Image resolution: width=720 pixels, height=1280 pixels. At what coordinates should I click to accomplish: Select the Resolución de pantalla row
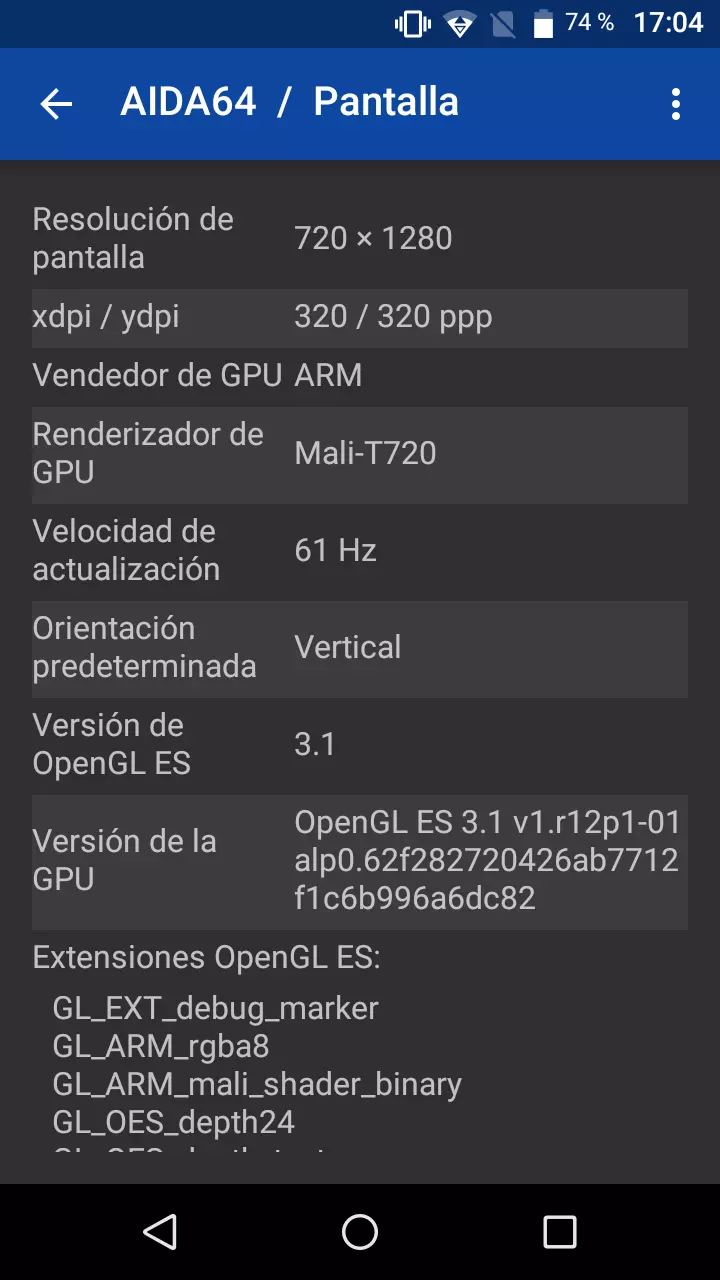coord(360,238)
